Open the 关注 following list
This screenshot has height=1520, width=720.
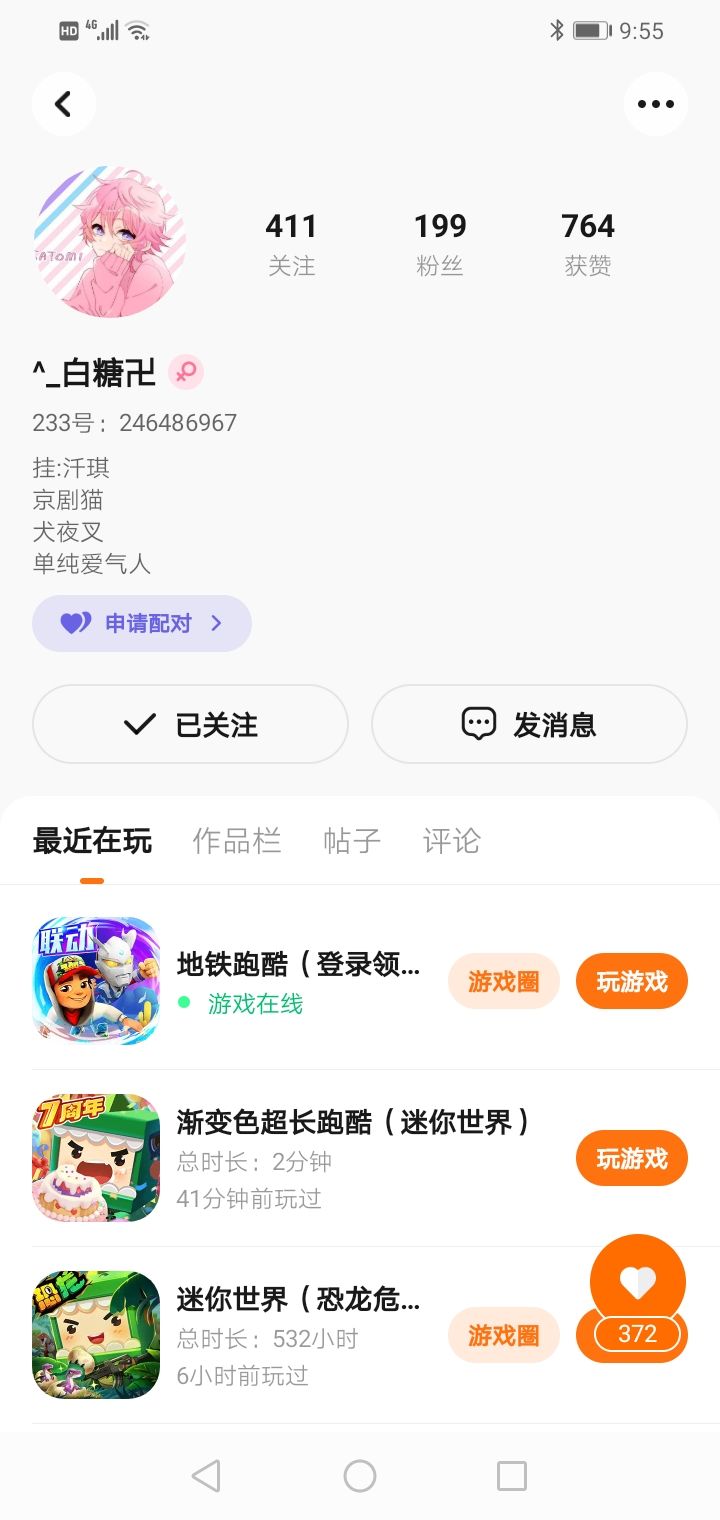pos(291,243)
